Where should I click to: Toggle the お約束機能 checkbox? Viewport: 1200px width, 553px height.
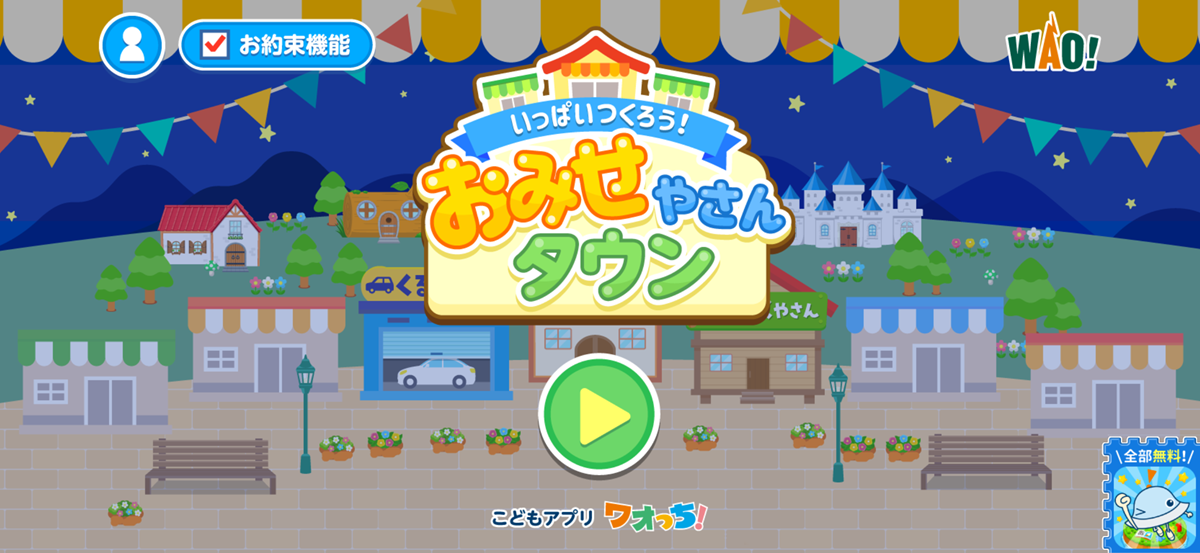click(215, 44)
